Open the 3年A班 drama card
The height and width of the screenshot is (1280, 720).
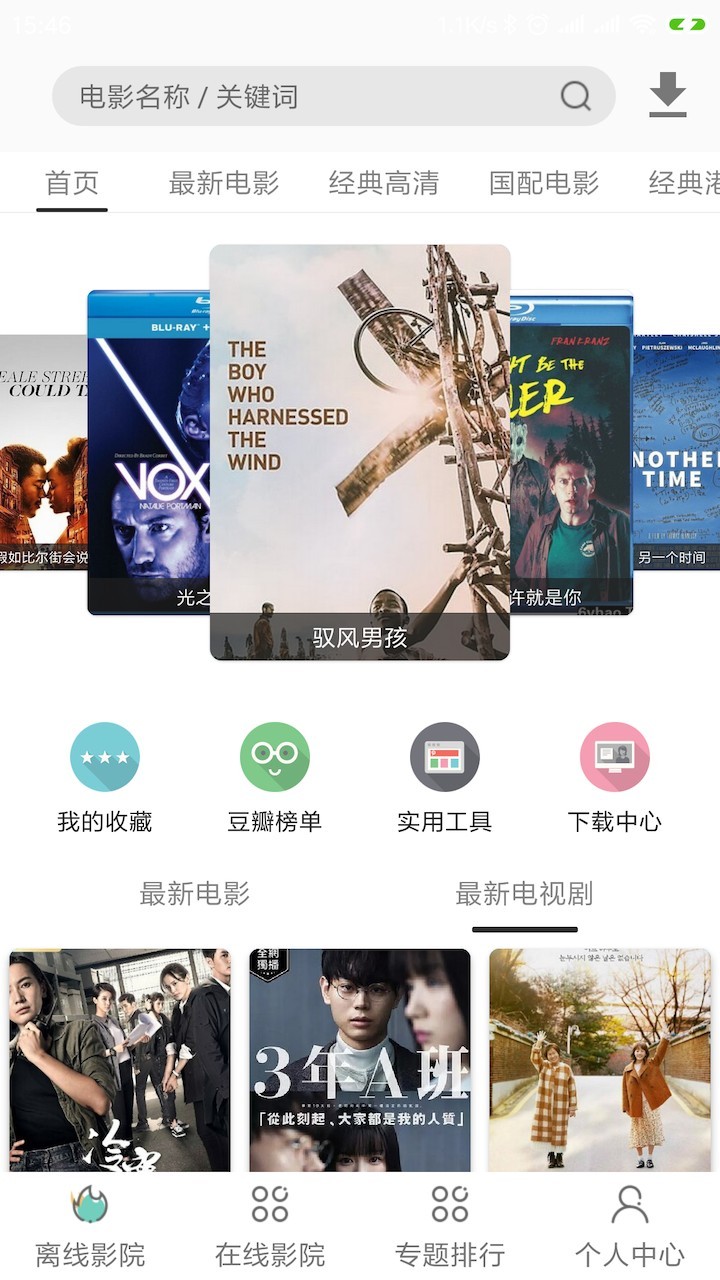click(360, 1060)
